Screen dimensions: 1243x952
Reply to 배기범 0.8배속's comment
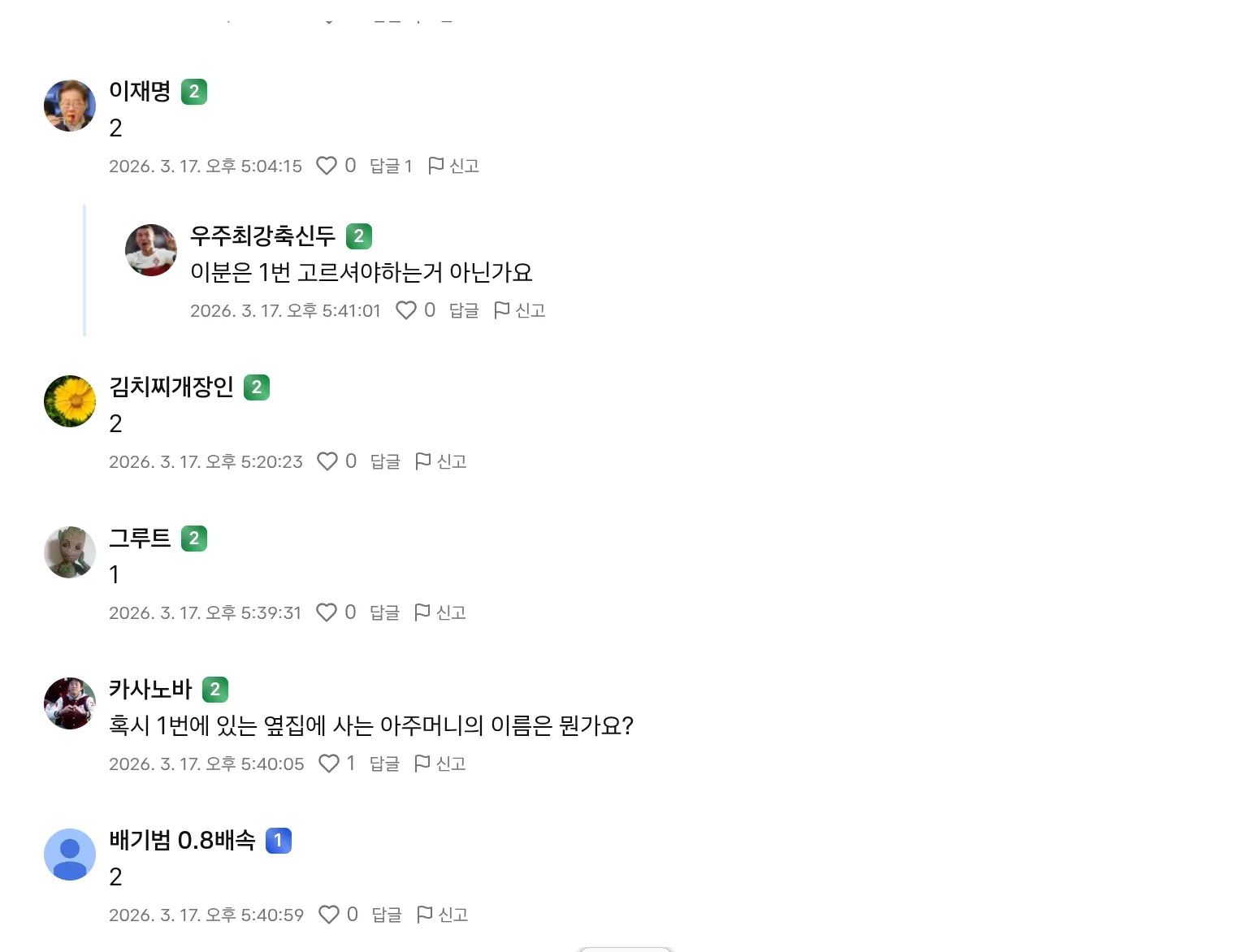point(387,915)
